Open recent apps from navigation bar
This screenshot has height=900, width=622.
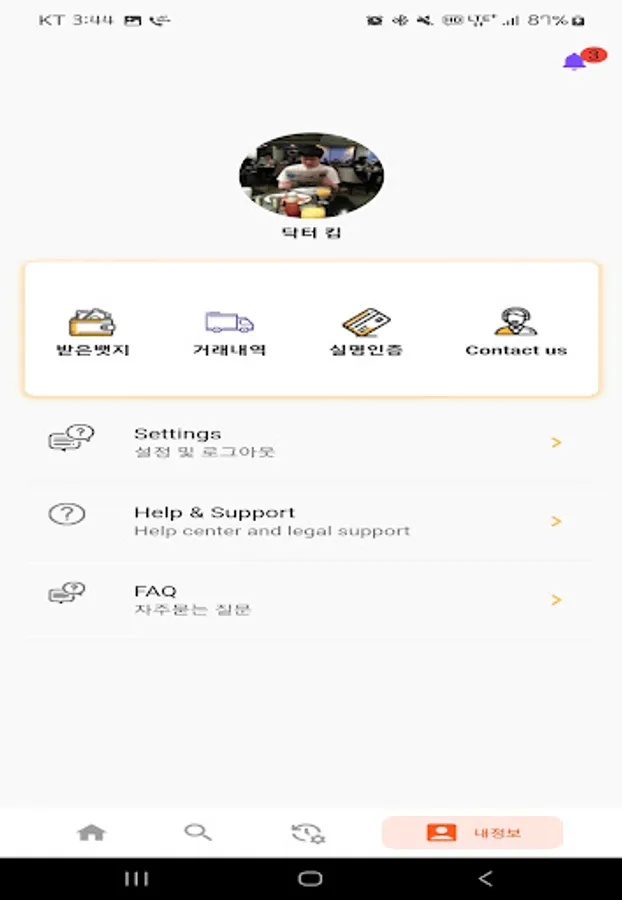pyautogui.click(x=136, y=879)
